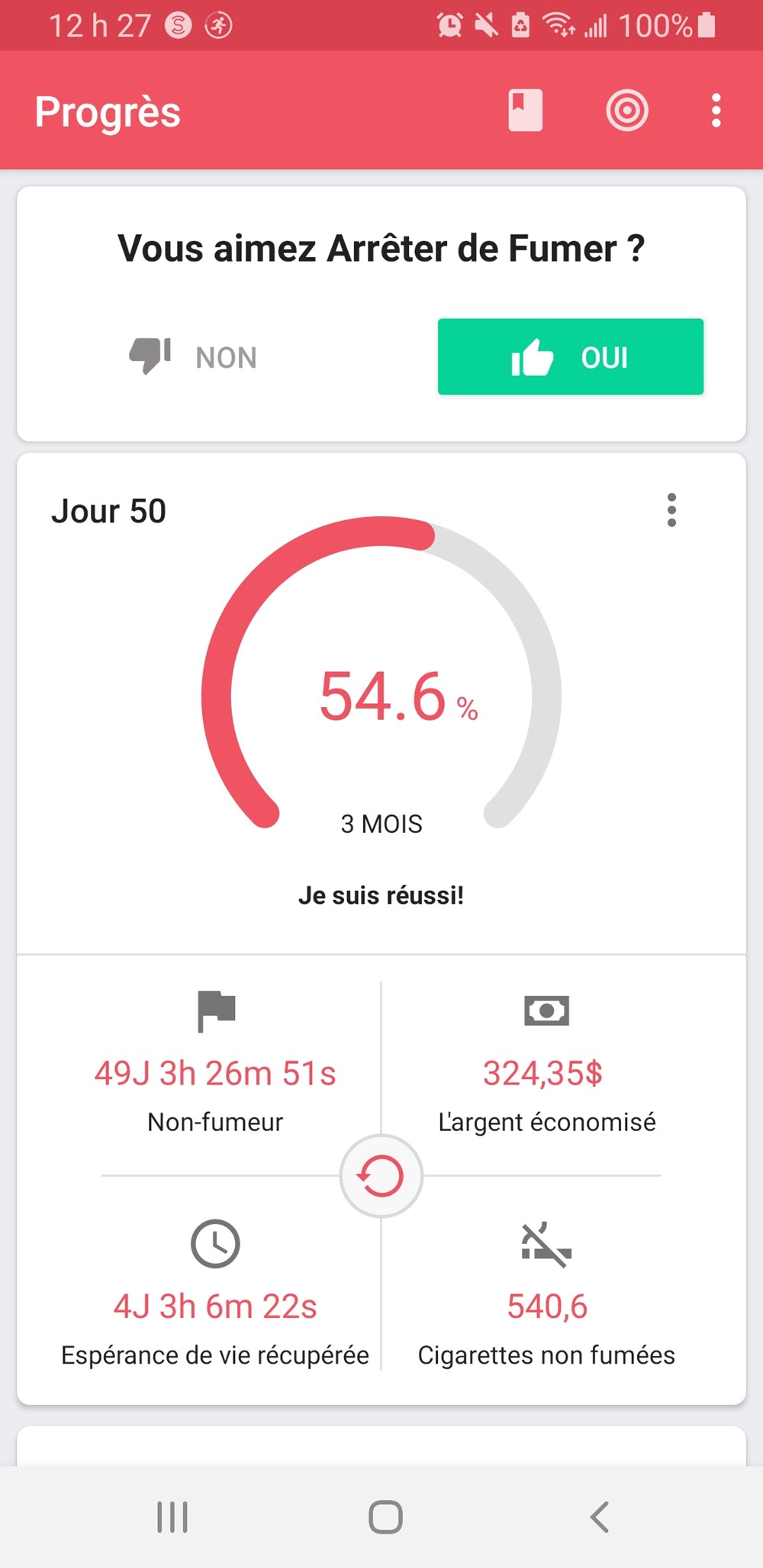The height and width of the screenshot is (1568, 763).
Task: Open the Jour 50 card options menu
Action: pyautogui.click(x=671, y=510)
